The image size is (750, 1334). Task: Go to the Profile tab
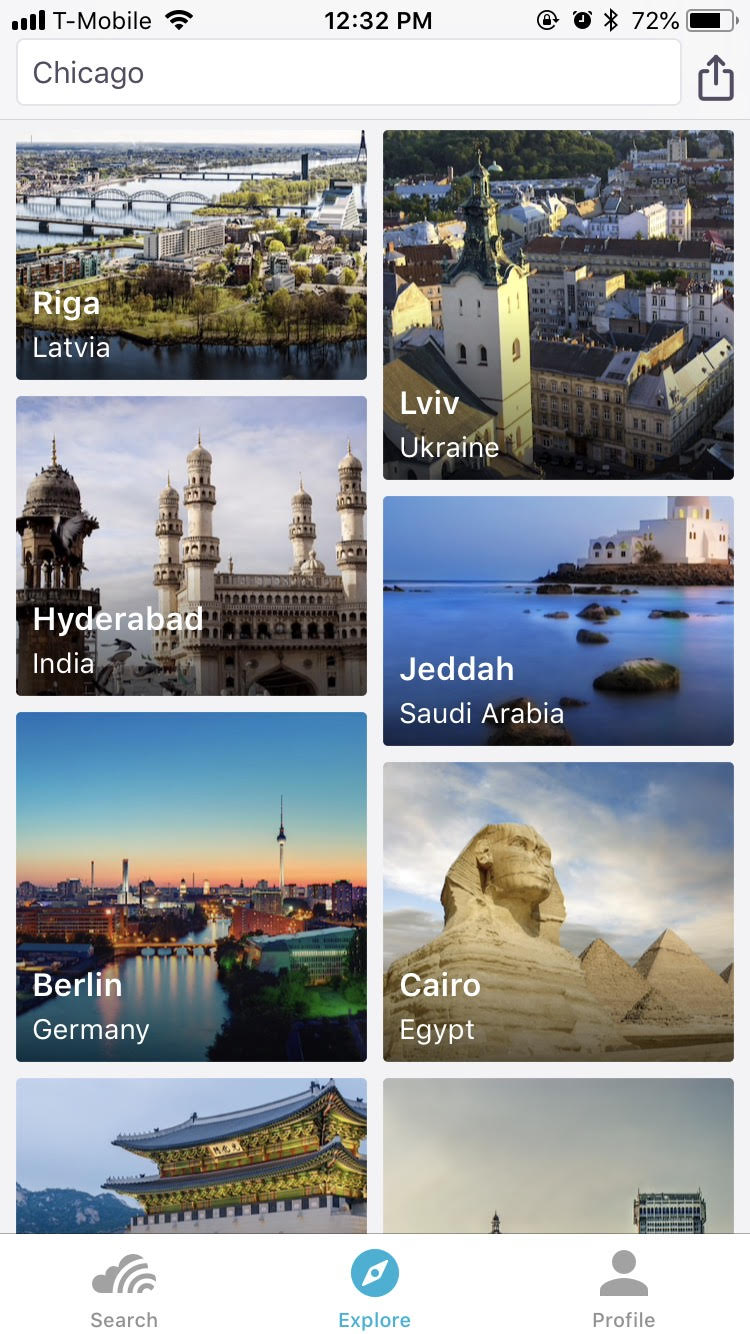623,1290
